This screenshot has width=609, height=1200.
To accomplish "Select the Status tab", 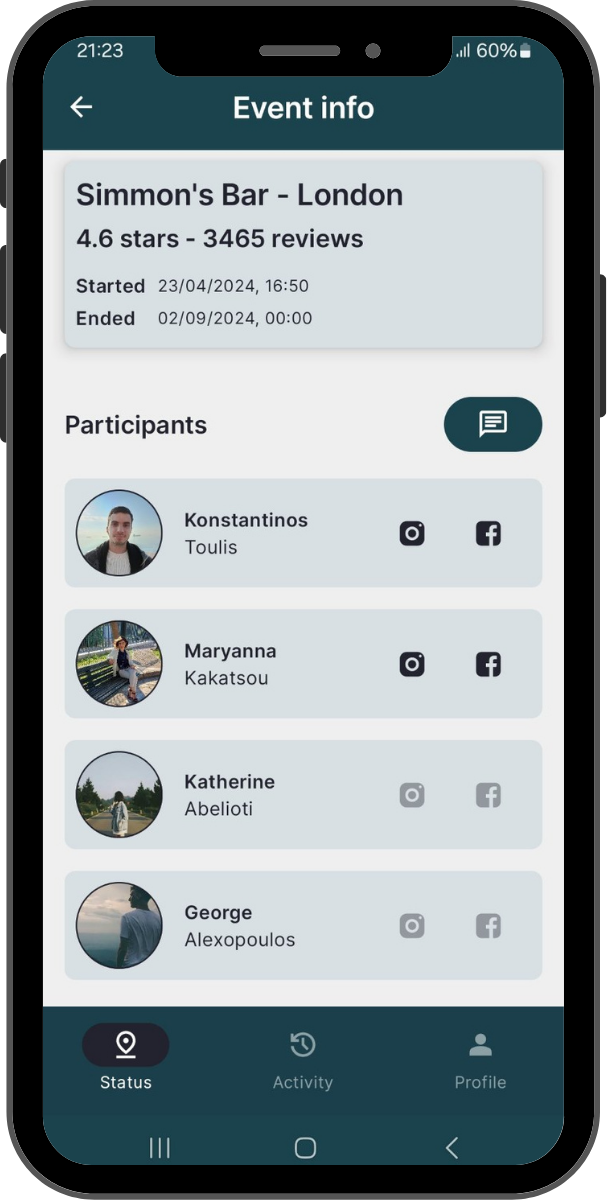I will click(126, 1060).
